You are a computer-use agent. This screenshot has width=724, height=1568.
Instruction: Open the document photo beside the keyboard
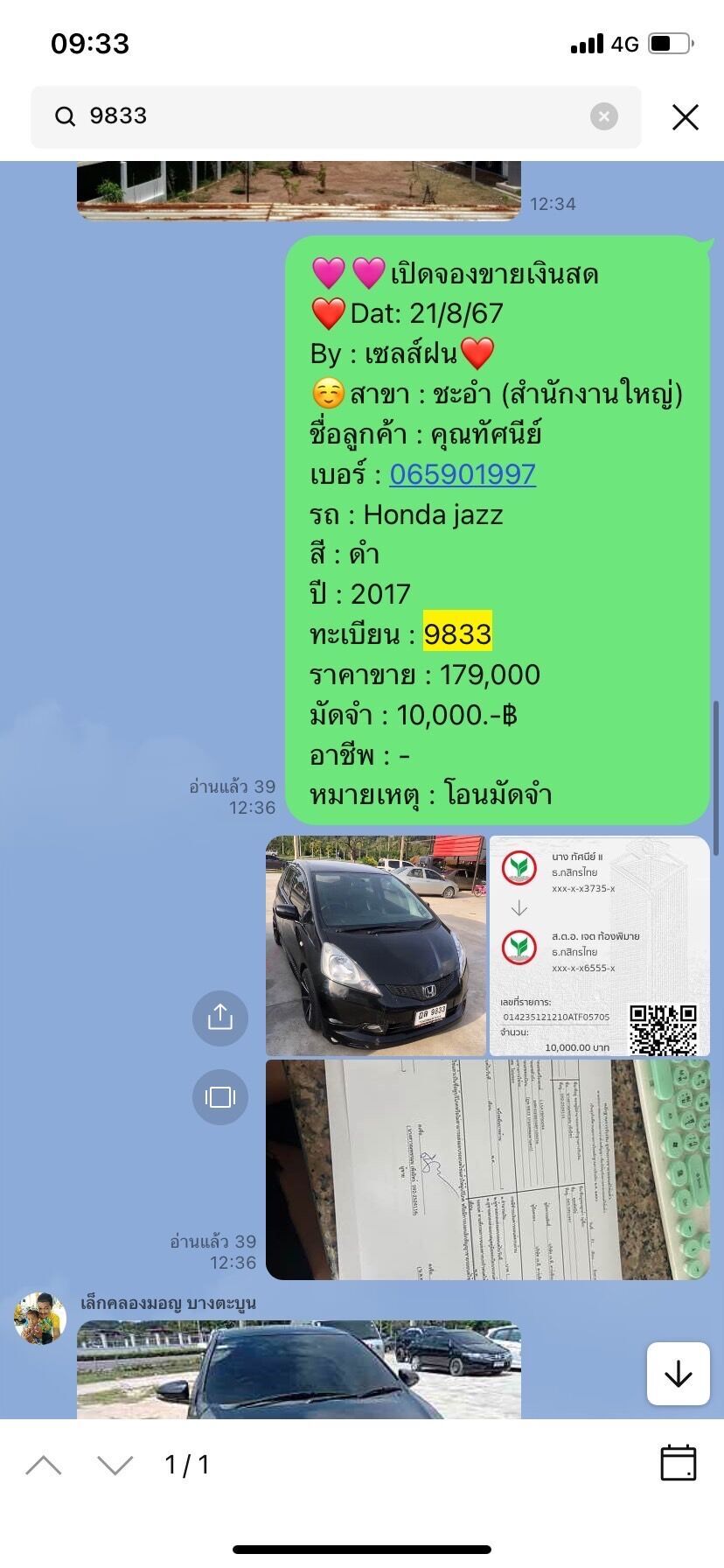click(x=488, y=1170)
